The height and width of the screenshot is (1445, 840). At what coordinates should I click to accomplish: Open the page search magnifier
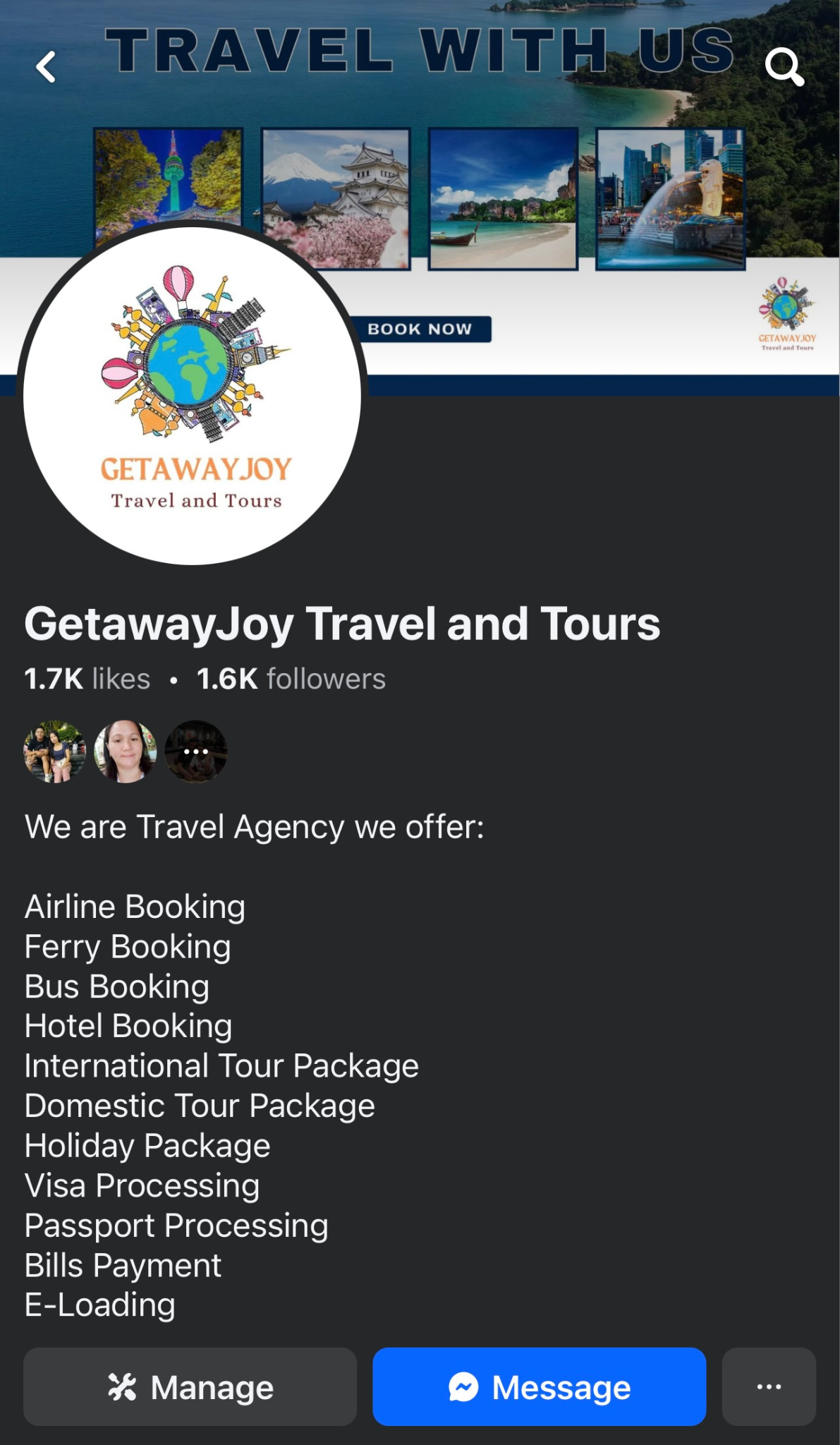coord(784,67)
